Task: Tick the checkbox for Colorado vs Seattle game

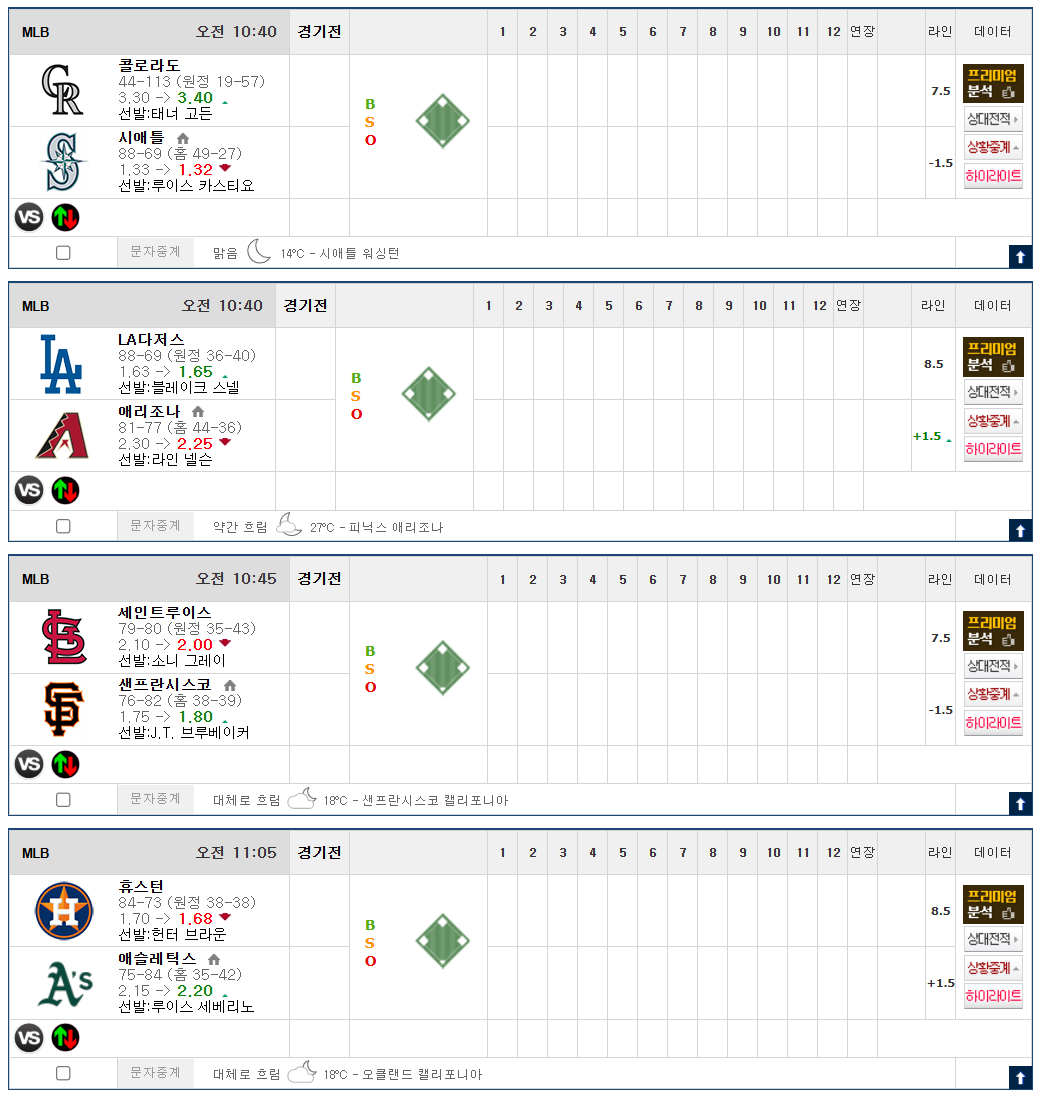Action: pos(63,253)
